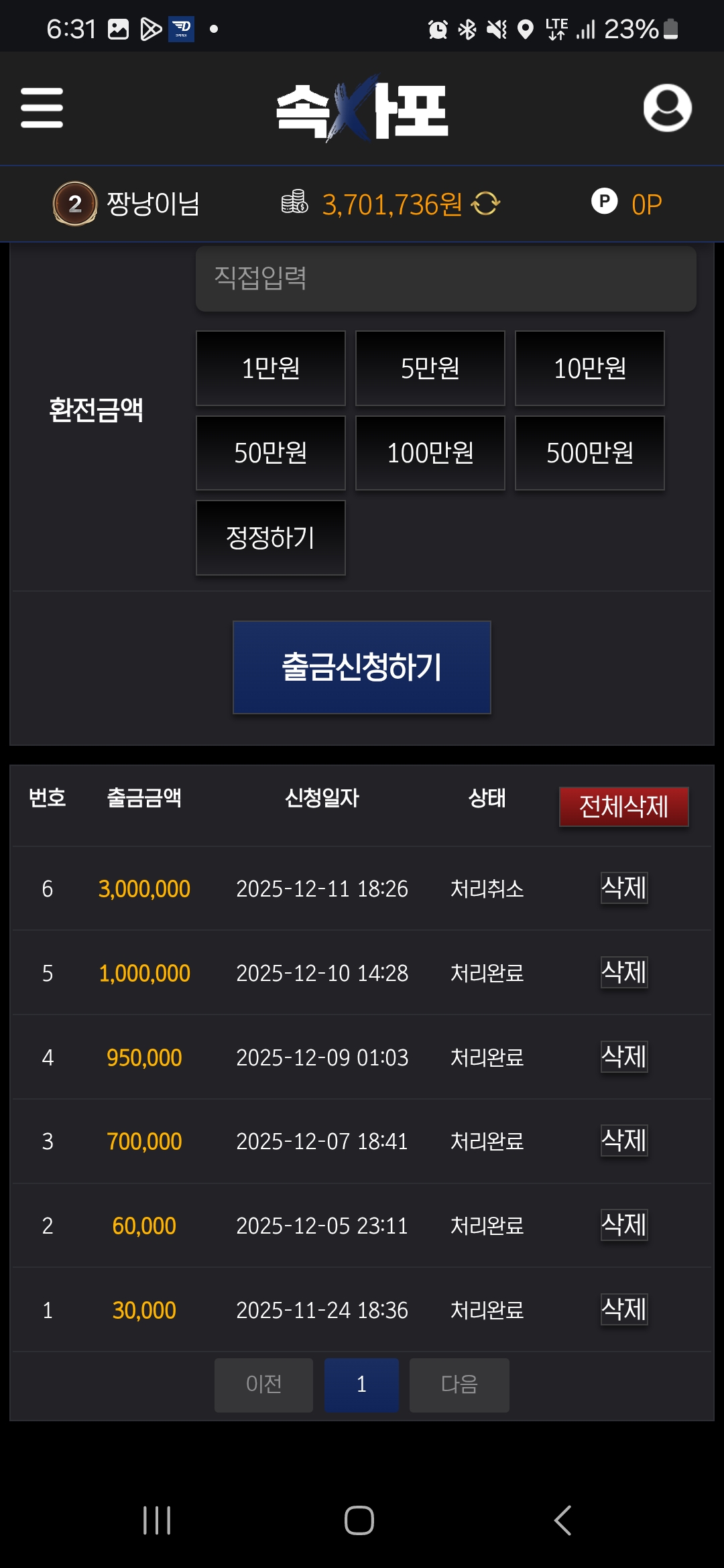
Task: Tap the 직접입력 amount field
Action: [446, 278]
